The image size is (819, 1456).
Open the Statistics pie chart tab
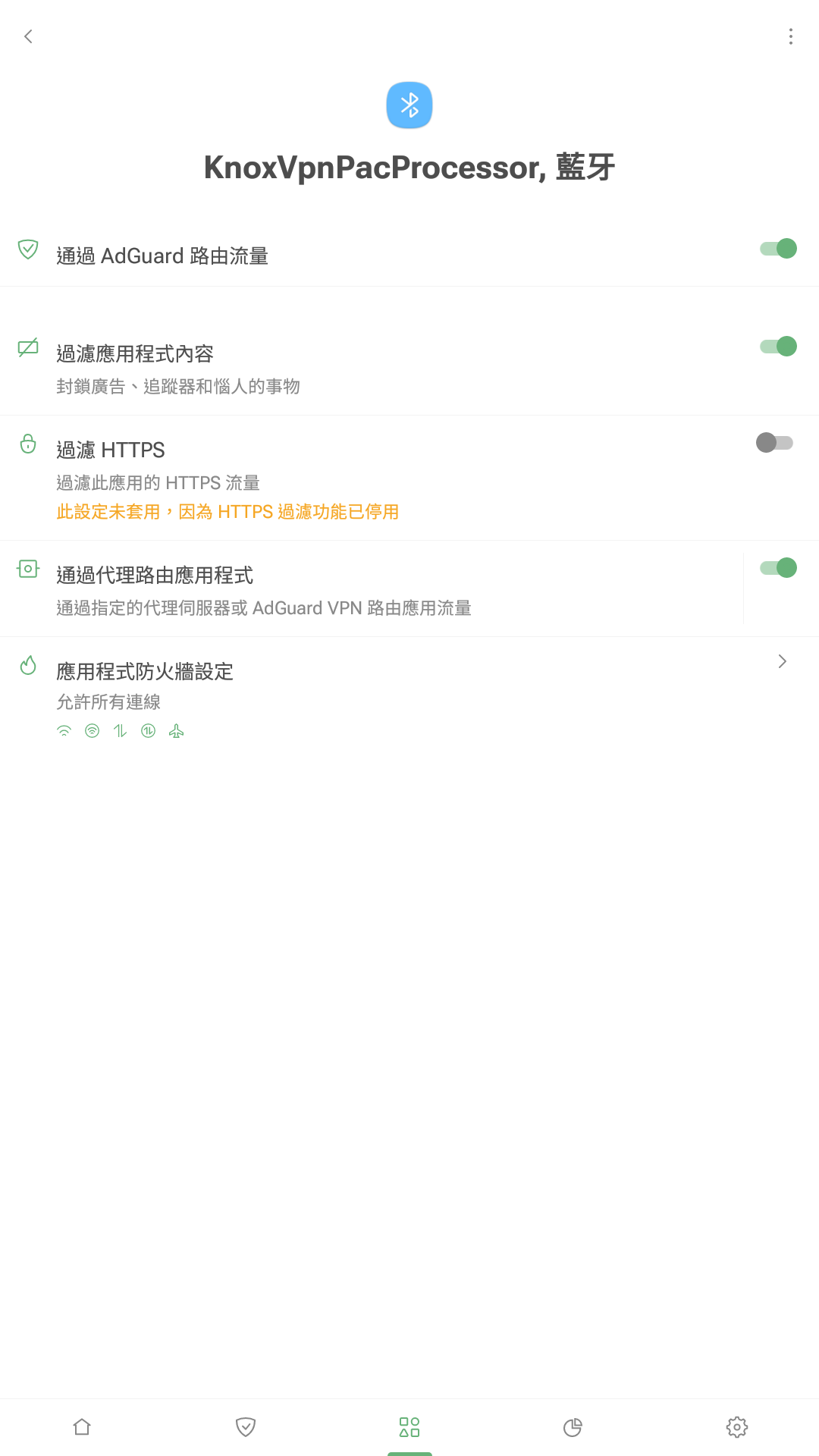(573, 1427)
